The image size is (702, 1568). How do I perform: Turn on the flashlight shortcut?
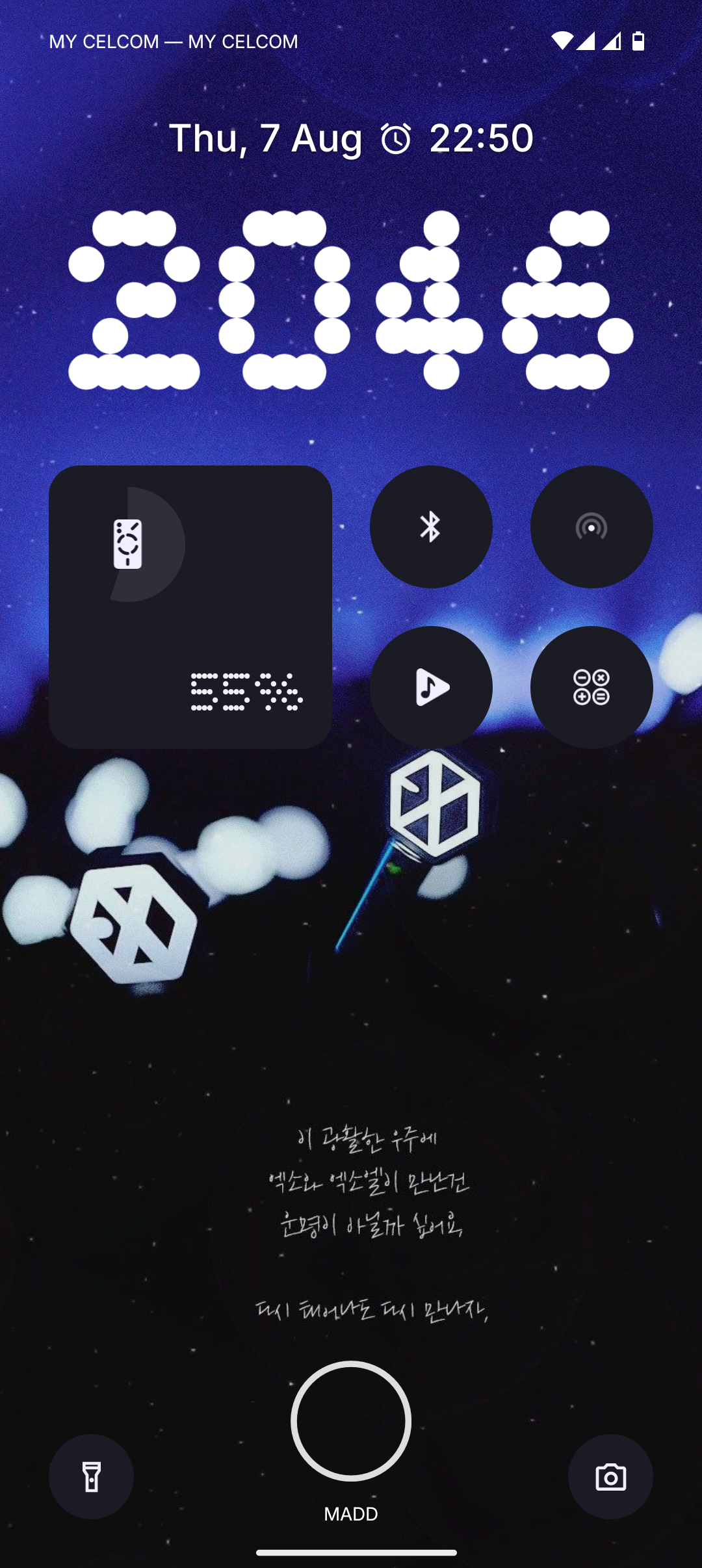(91, 1476)
